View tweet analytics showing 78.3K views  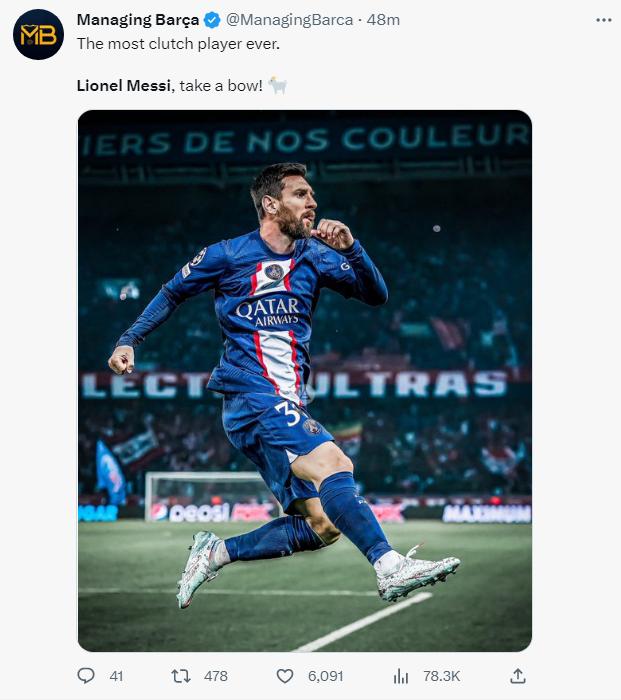coord(401,676)
